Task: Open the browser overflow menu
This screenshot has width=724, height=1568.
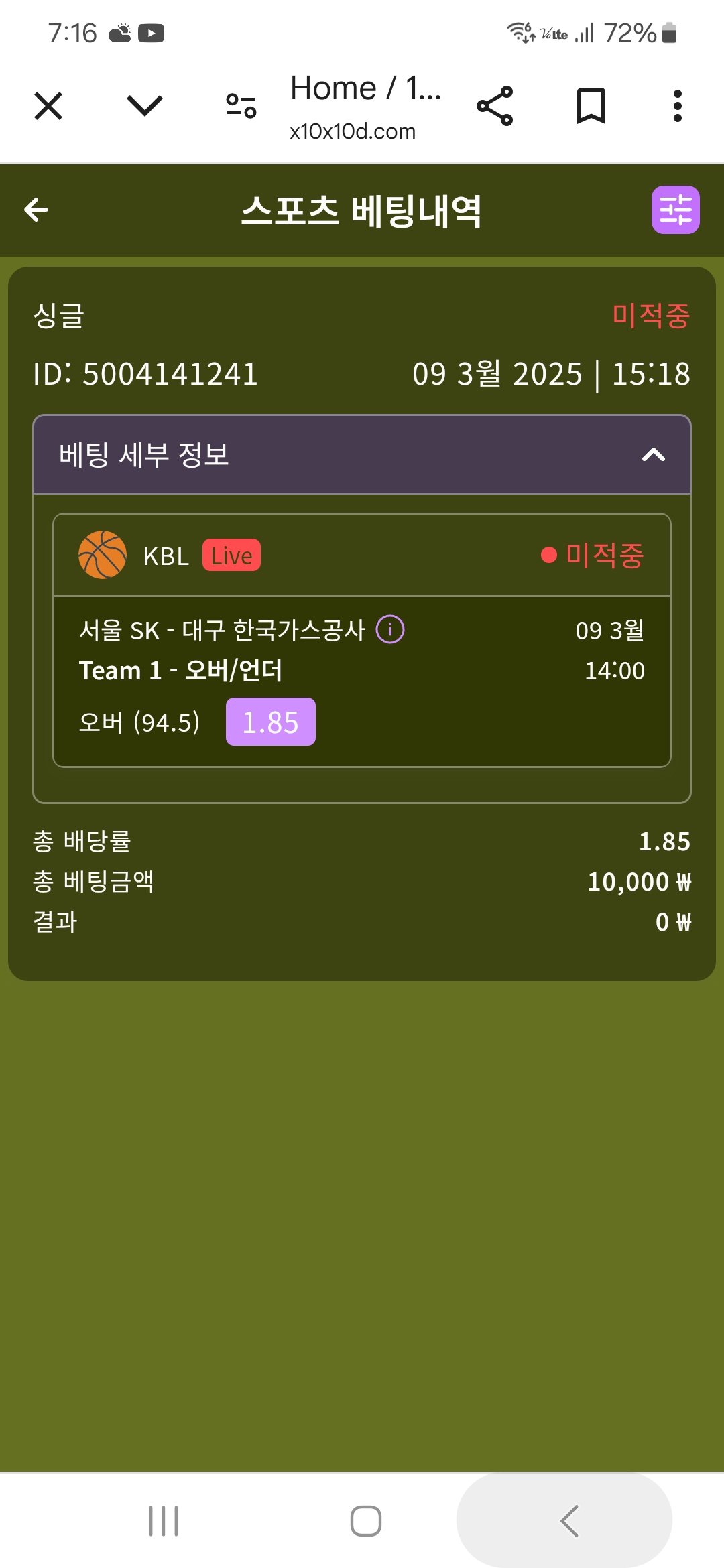Action: 678,106
